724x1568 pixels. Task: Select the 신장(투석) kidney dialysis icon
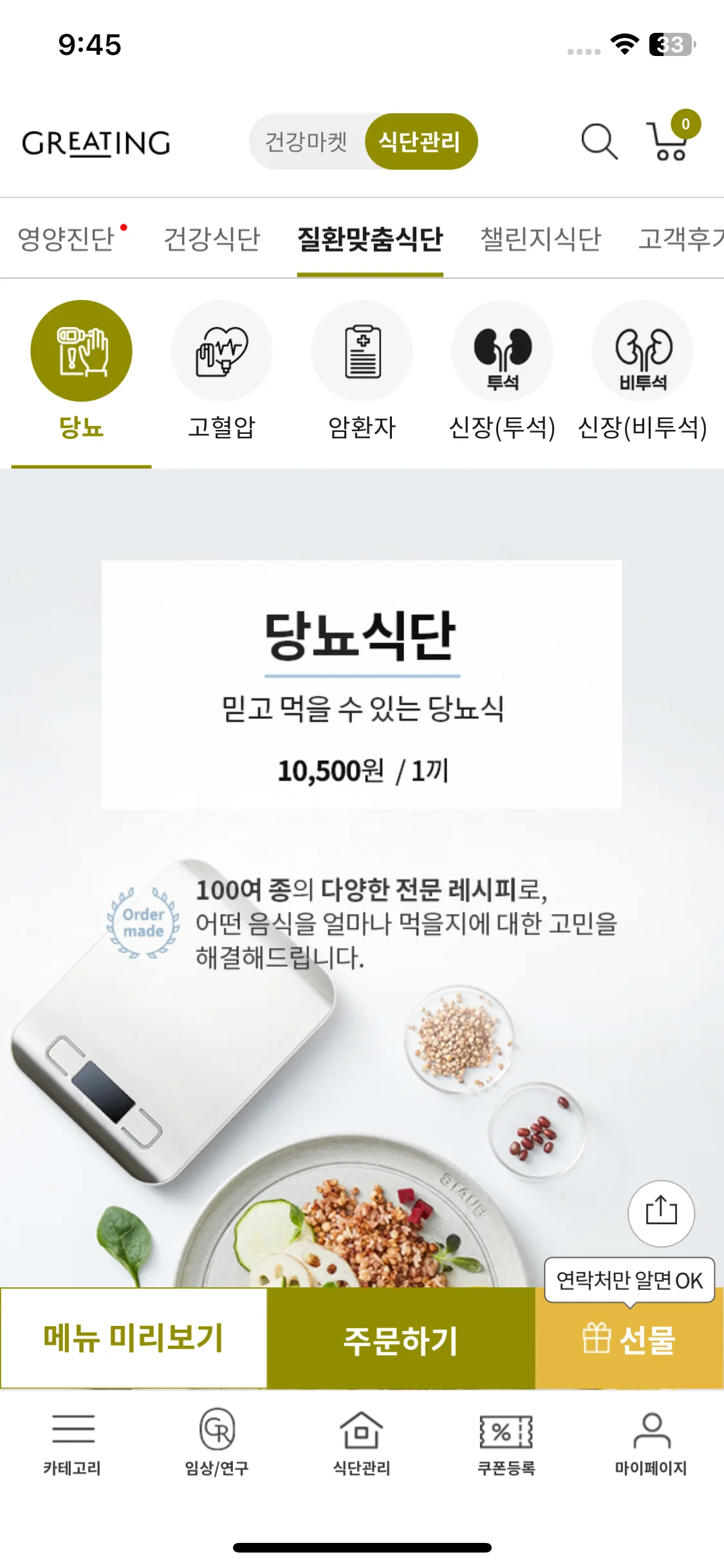pos(503,351)
